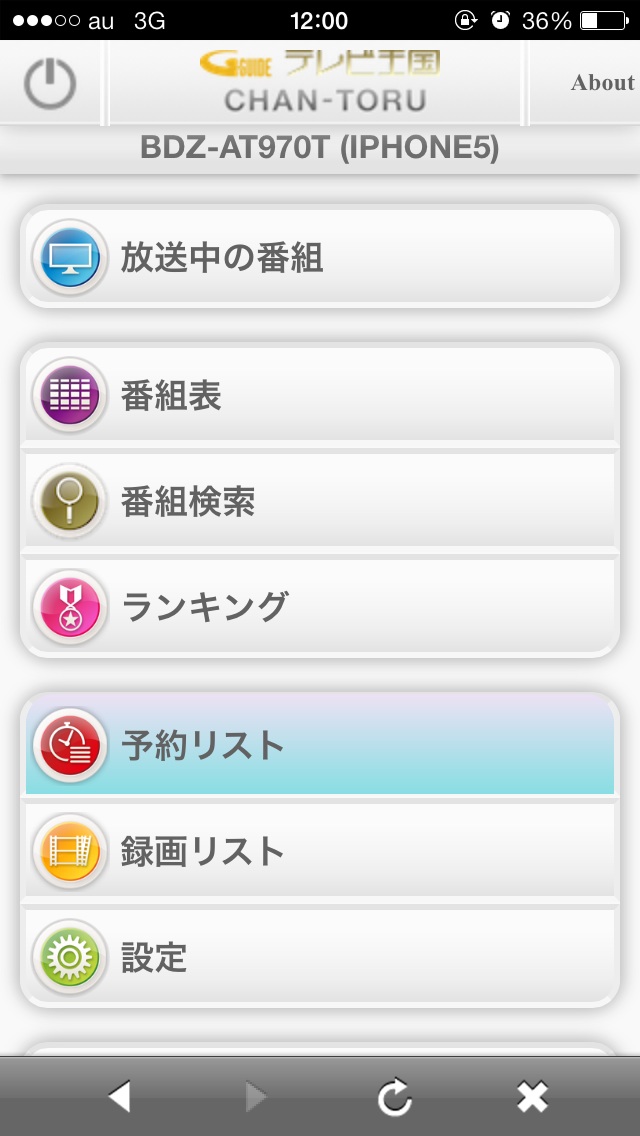
Task: Go back with the browser back arrow
Action: coord(119,1097)
